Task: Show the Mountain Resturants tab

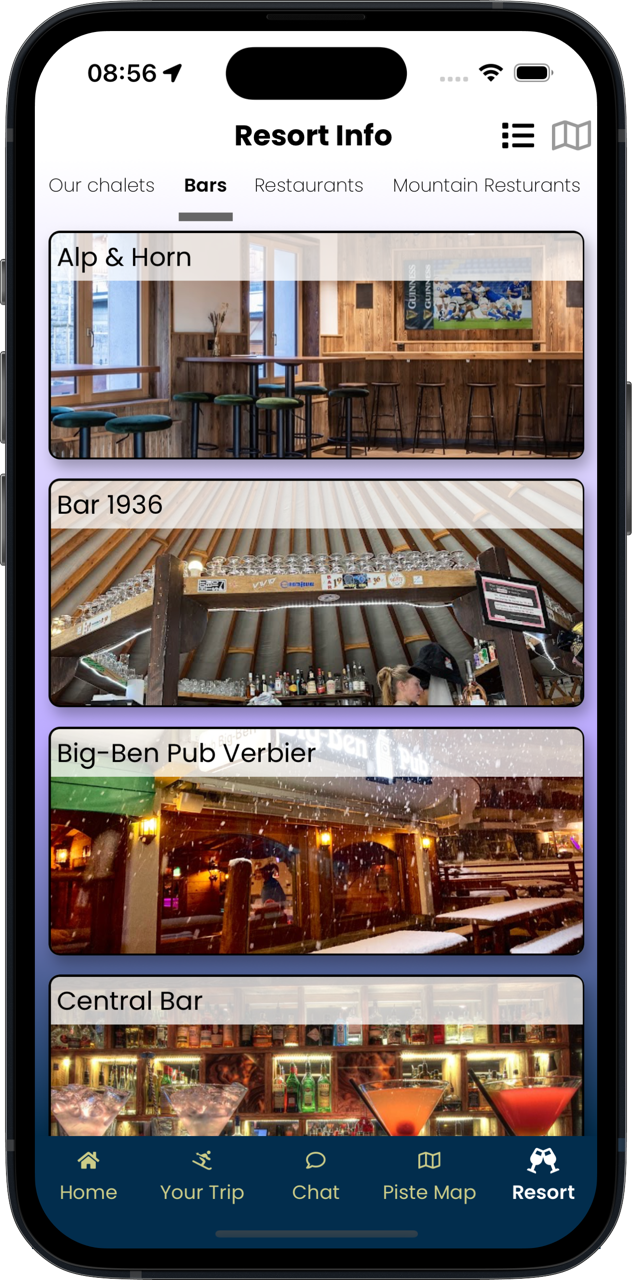Action: (486, 185)
